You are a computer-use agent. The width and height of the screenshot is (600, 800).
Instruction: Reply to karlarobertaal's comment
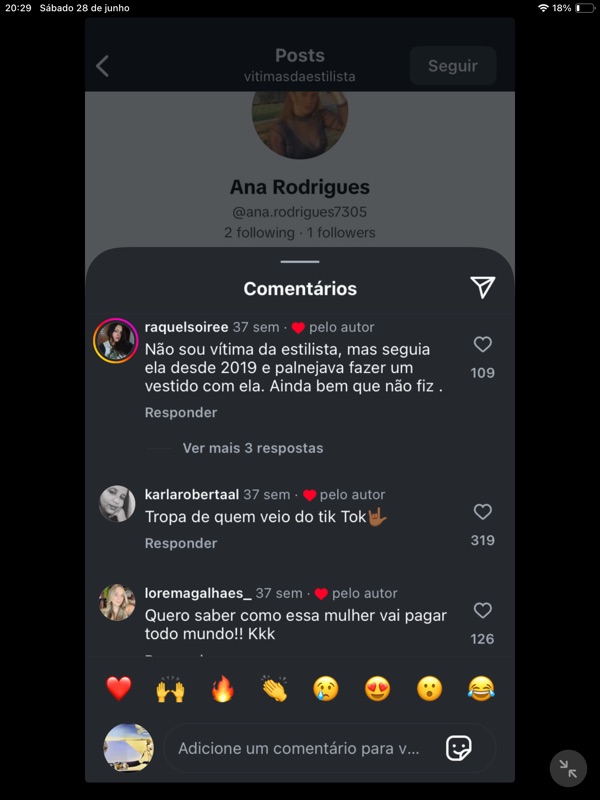pos(180,543)
